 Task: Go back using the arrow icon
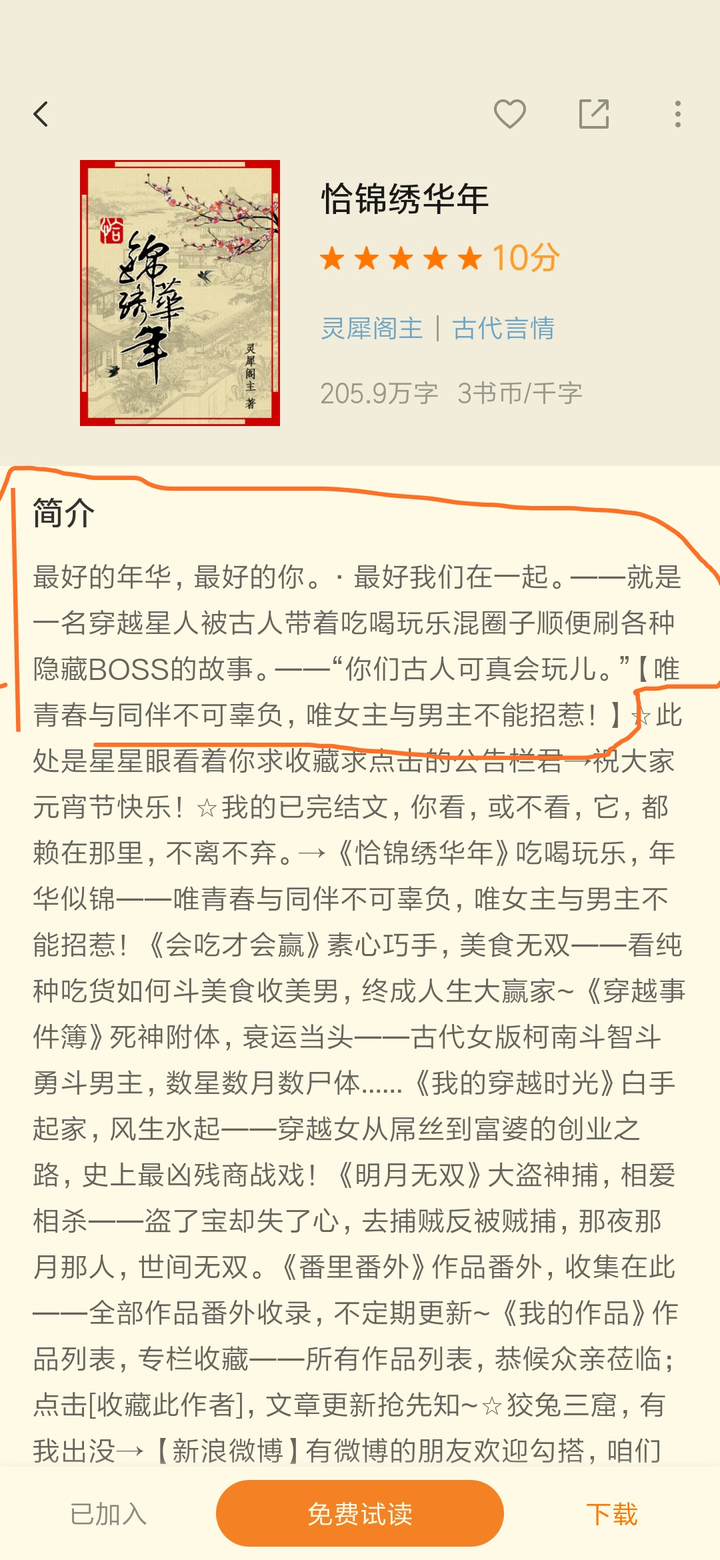click(x=41, y=114)
